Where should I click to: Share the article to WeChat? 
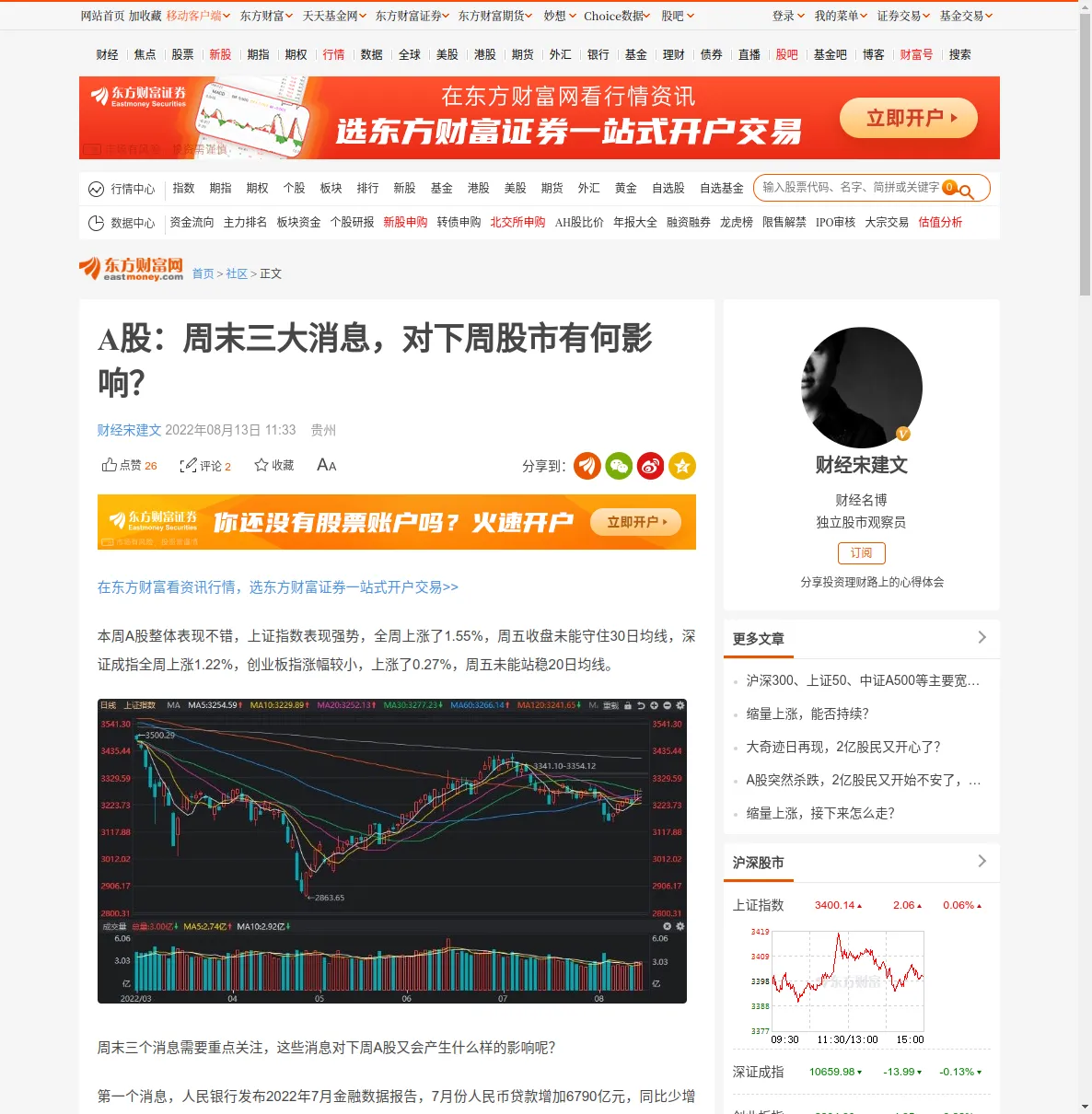[x=619, y=467]
